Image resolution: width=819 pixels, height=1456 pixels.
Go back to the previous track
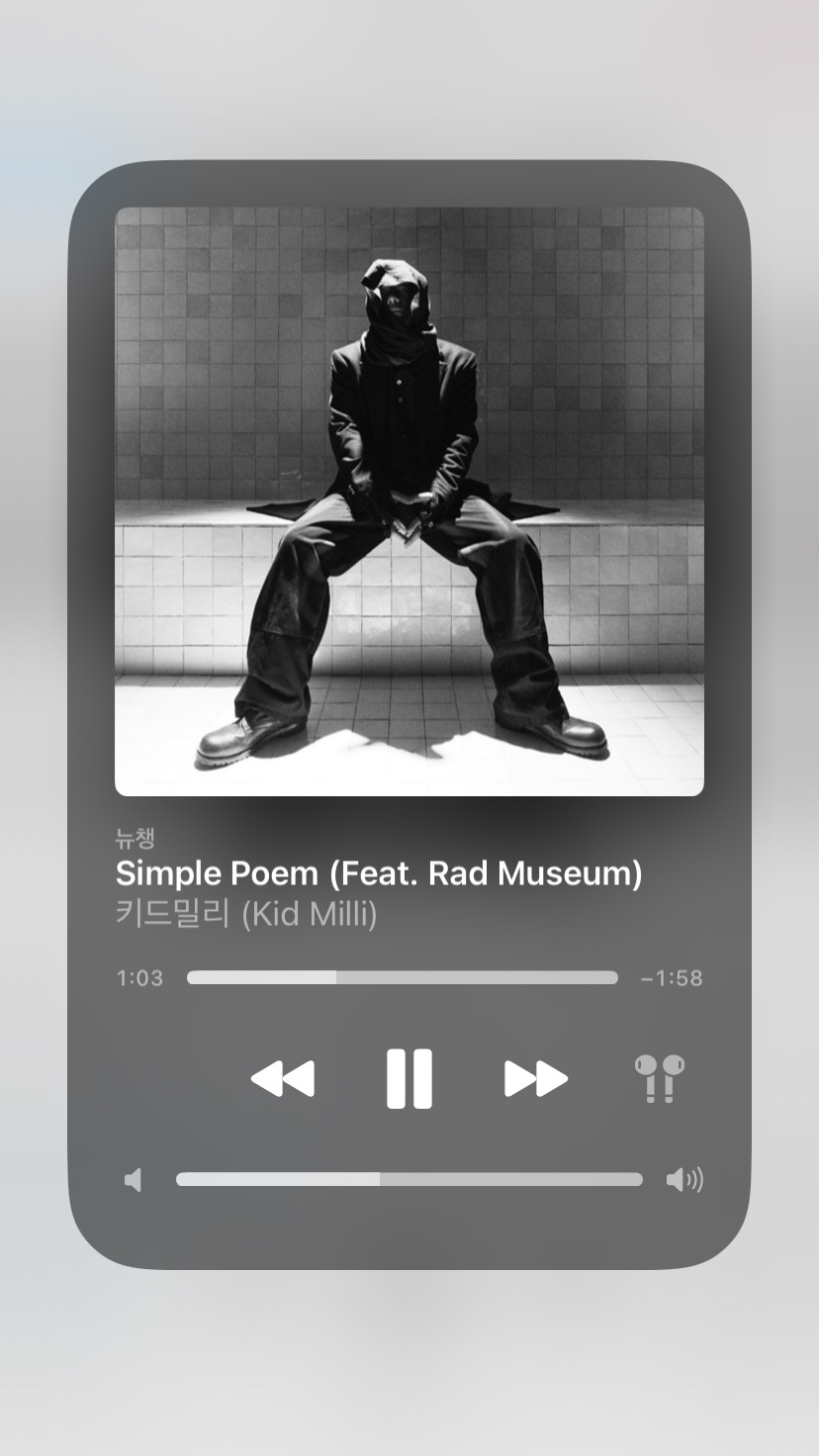[x=283, y=1078]
